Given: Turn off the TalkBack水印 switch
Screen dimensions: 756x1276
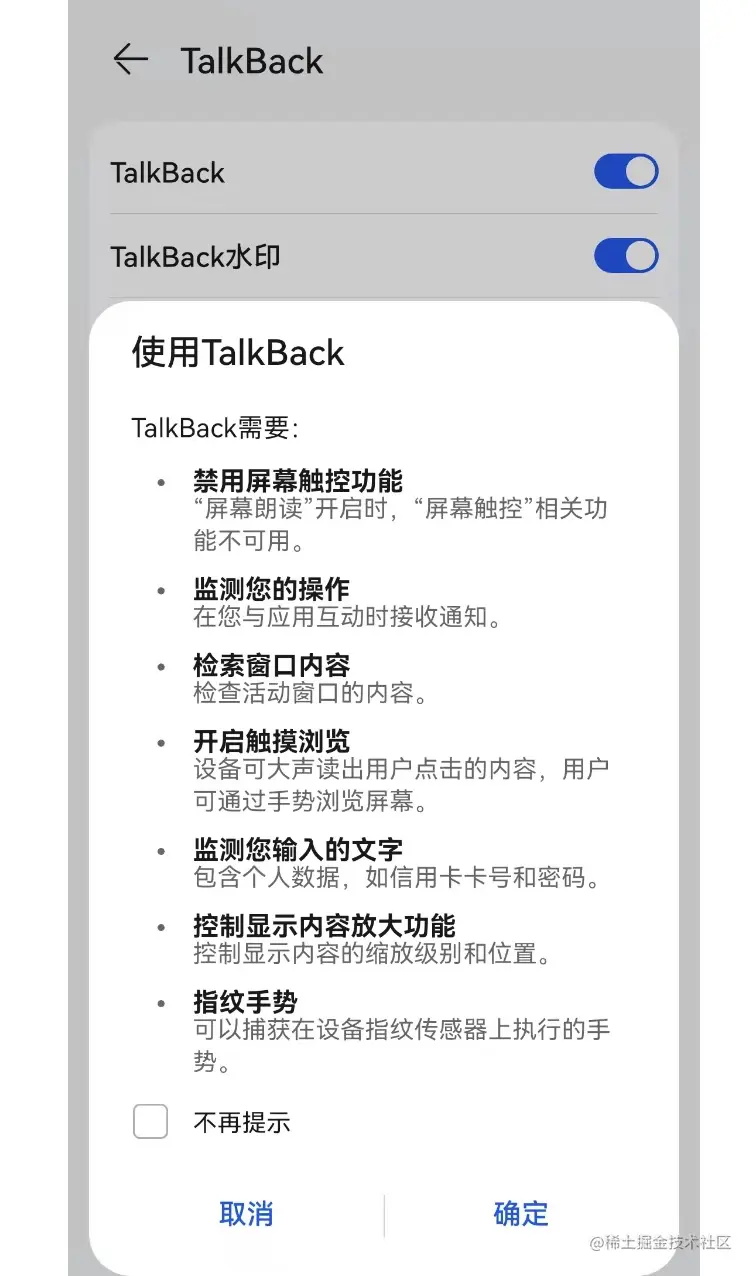Looking at the screenshot, I should click(x=625, y=256).
